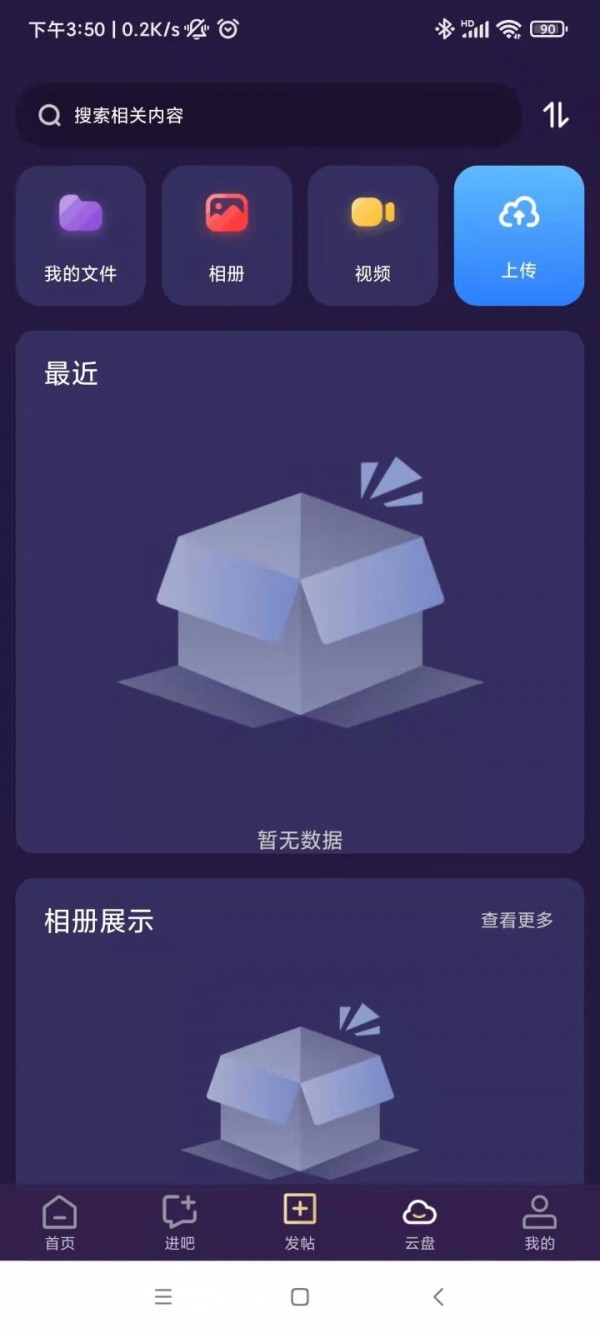Switch to the 进吧 tab

click(180, 1223)
